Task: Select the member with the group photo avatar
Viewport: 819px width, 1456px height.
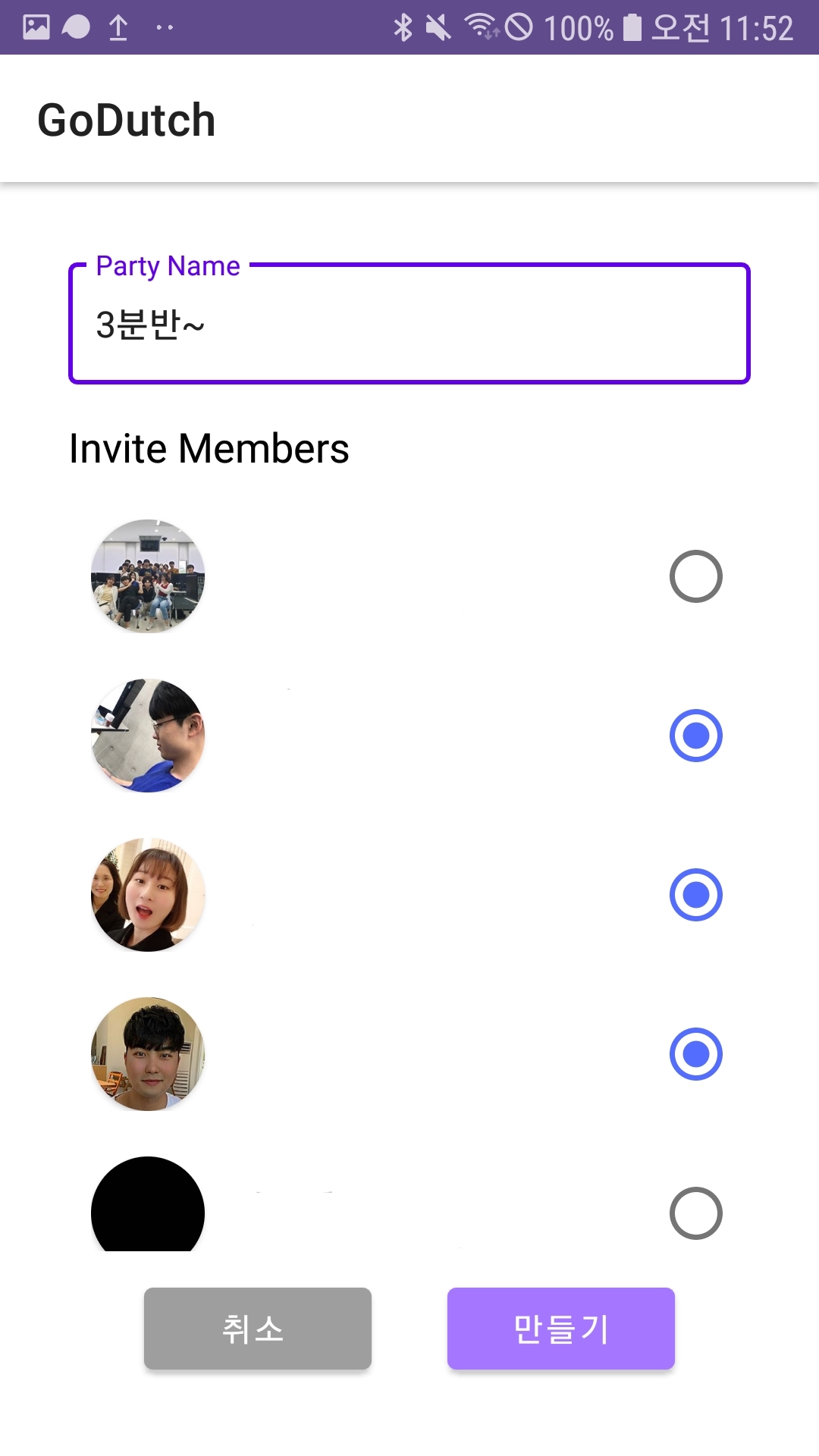Action: 695,576
